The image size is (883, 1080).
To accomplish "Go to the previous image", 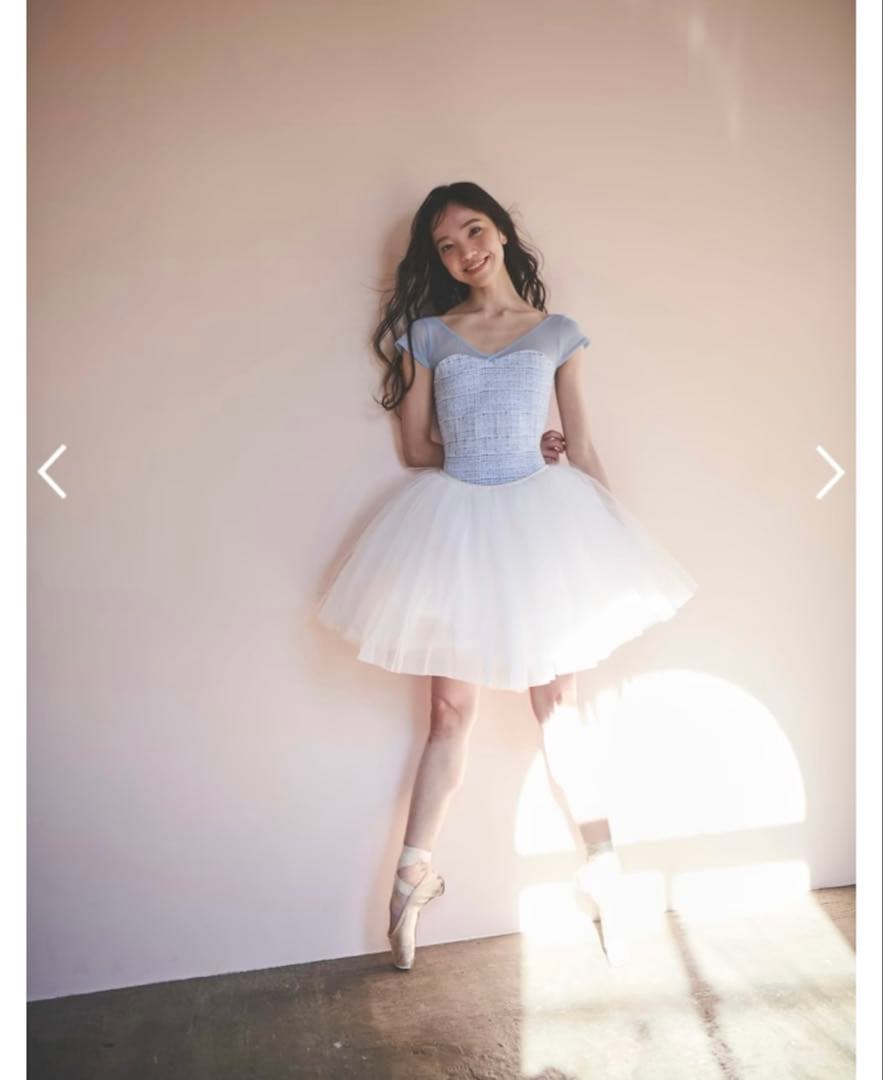I will pyautogui.click(x=52, y=472).
